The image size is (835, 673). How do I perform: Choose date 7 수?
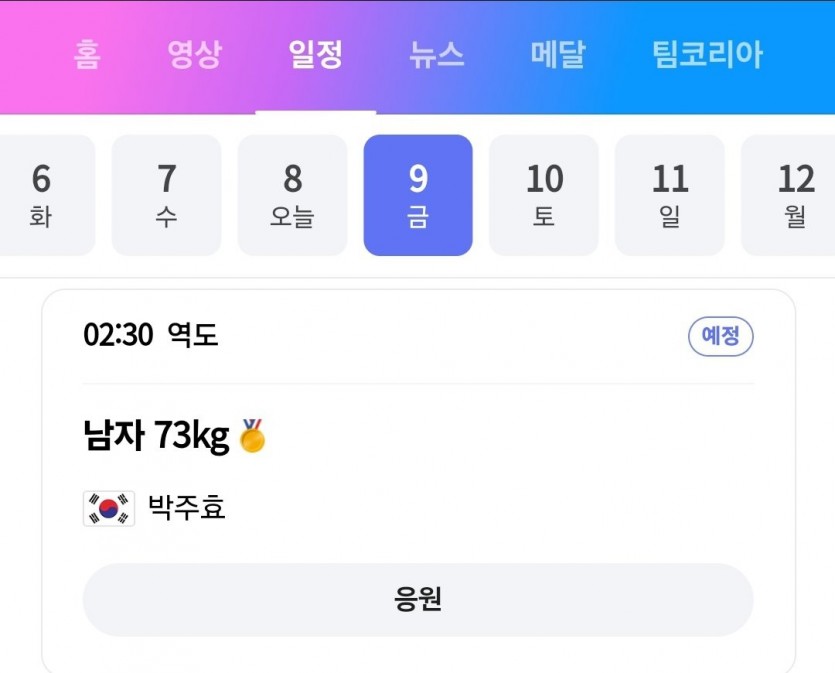[166, 195]
